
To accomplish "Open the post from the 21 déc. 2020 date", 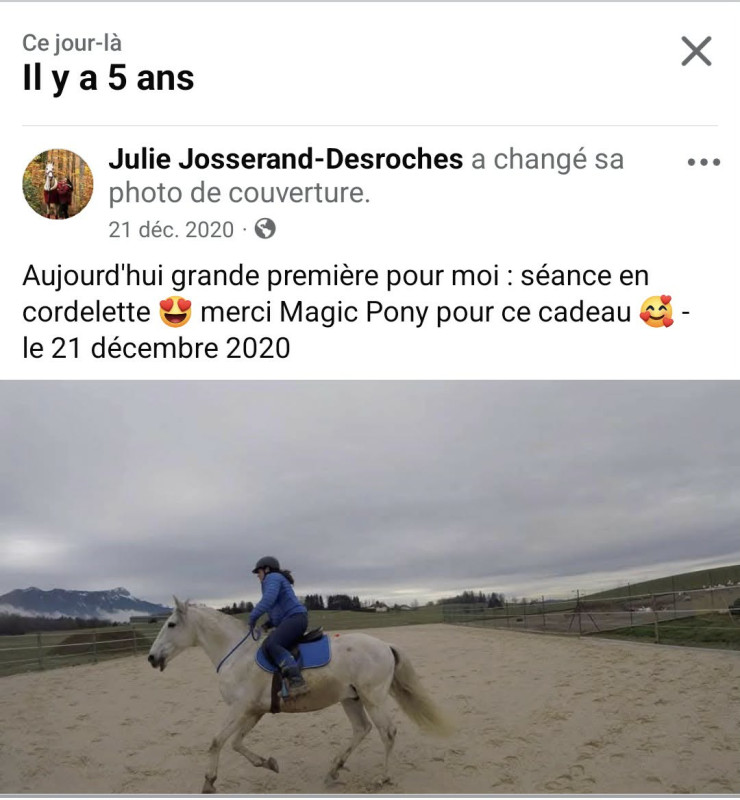I will click(171, 229).
